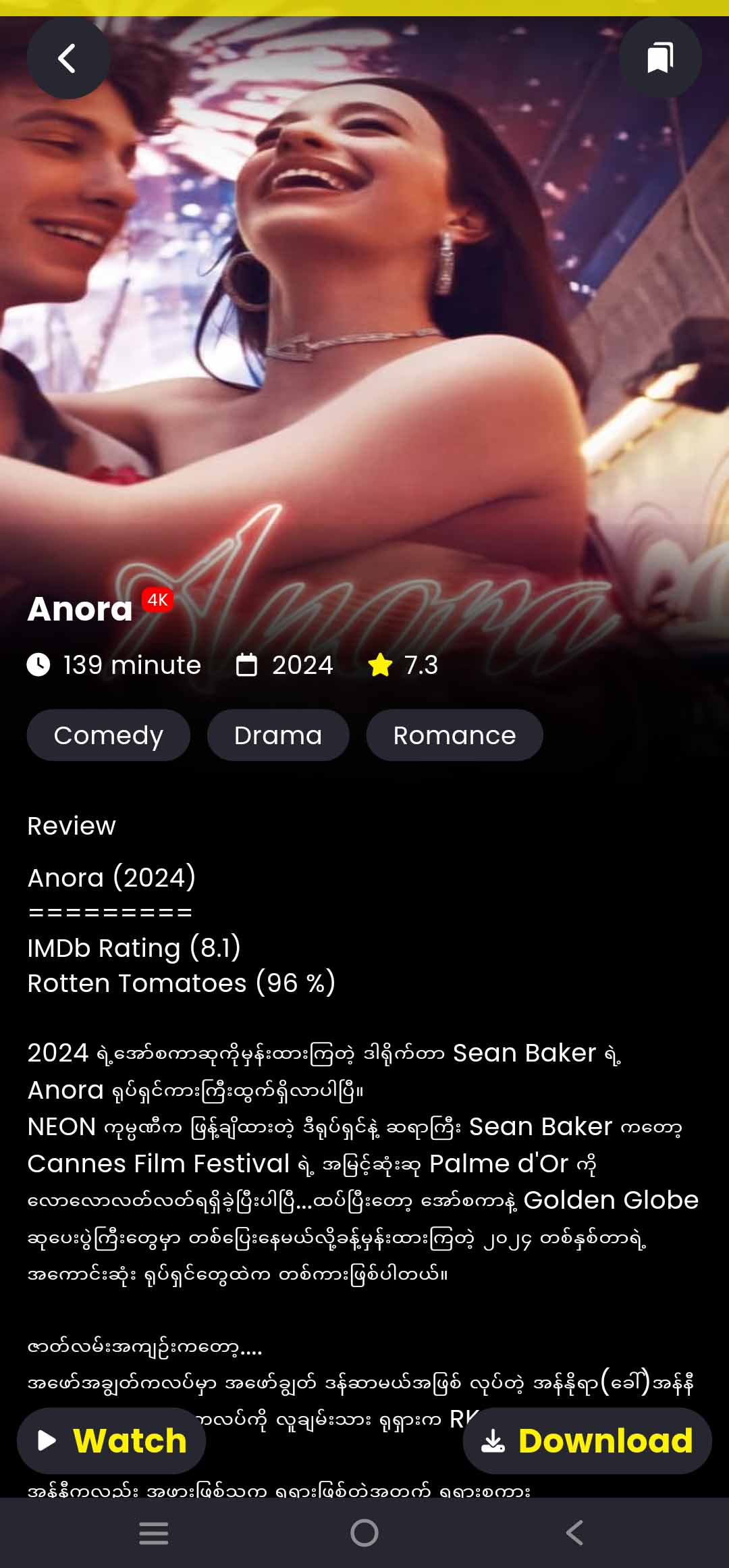Screen dimensions: 729x1568
Task: Bookmark the Anora movie
Action: click(660, 57)
